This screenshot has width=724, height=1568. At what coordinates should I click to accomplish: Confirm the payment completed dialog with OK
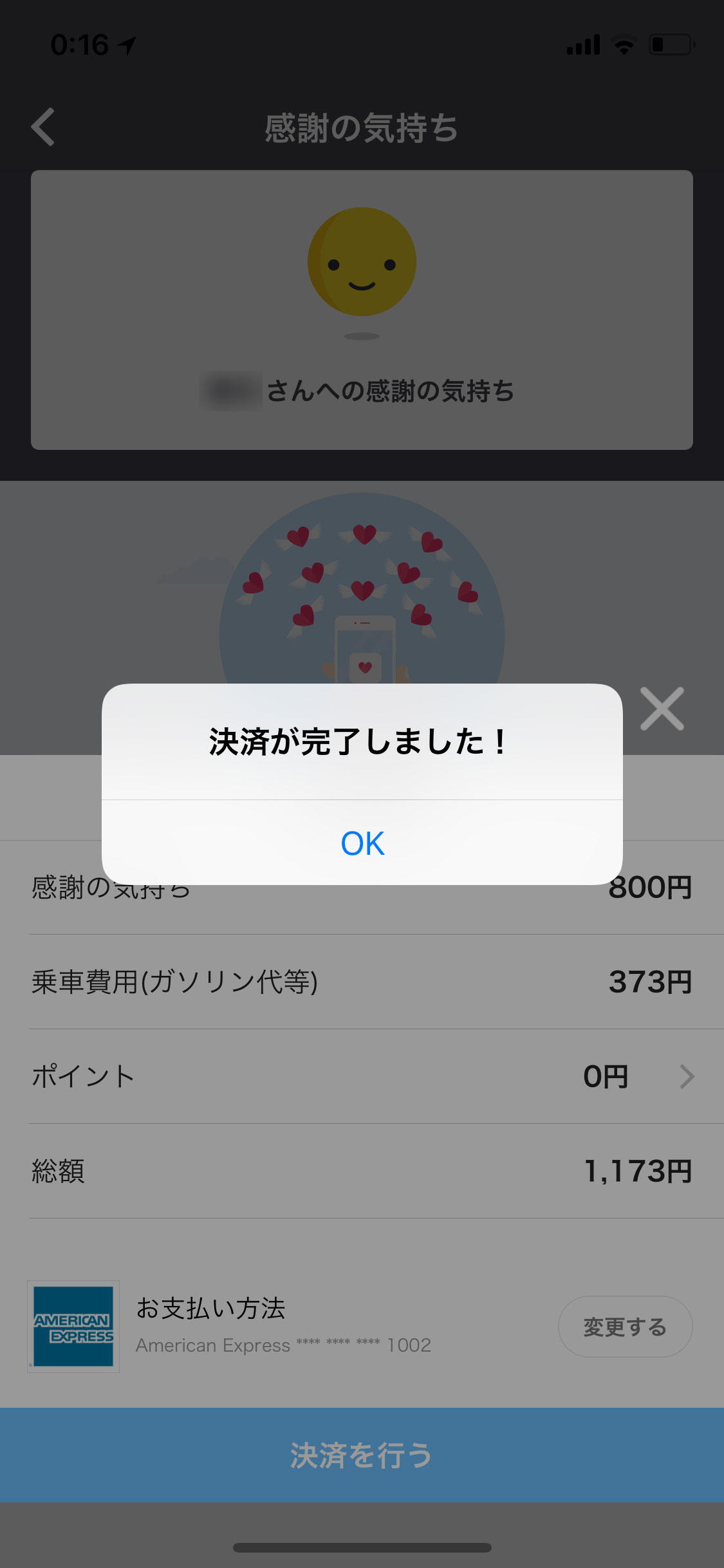click(362, 843)
